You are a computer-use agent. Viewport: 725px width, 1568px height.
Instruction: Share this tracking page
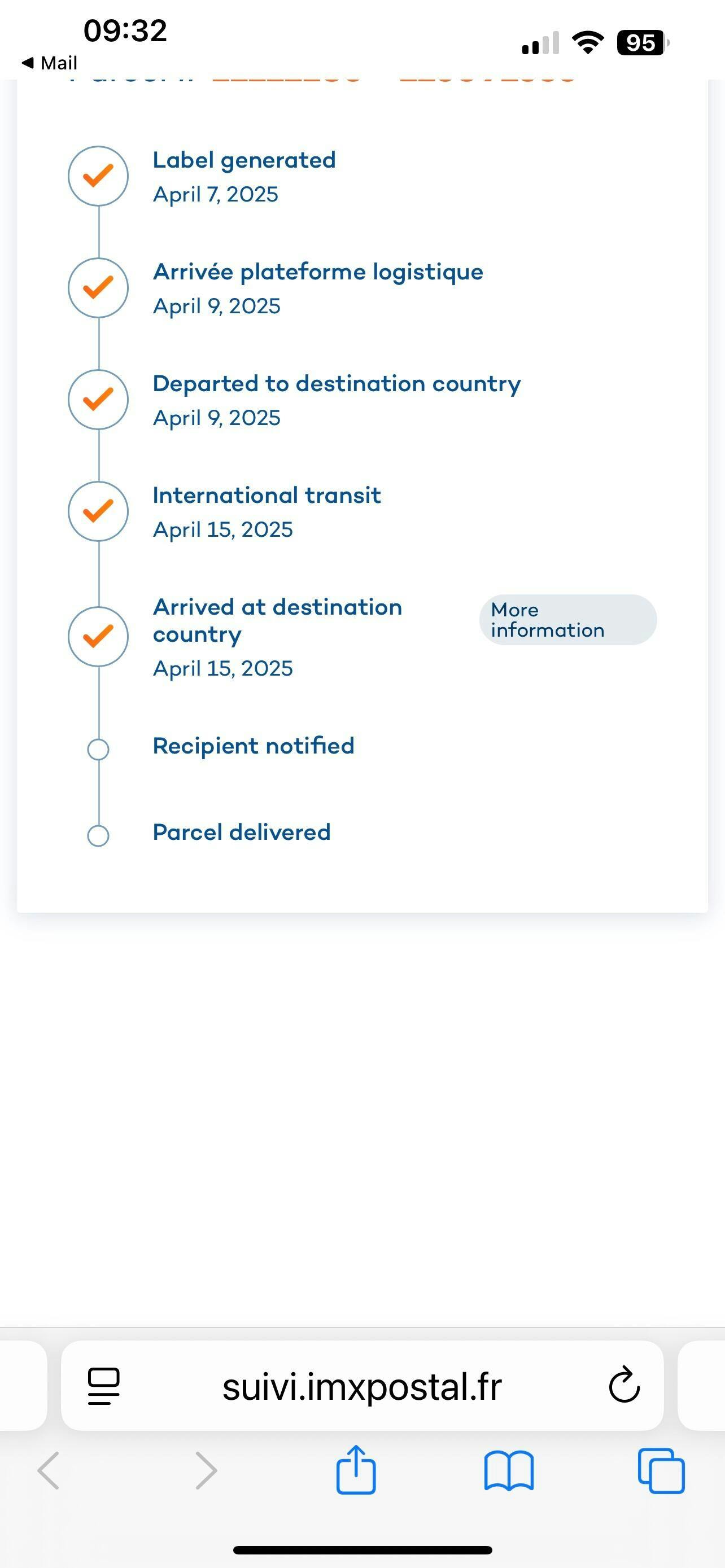tap(356, 1470)
